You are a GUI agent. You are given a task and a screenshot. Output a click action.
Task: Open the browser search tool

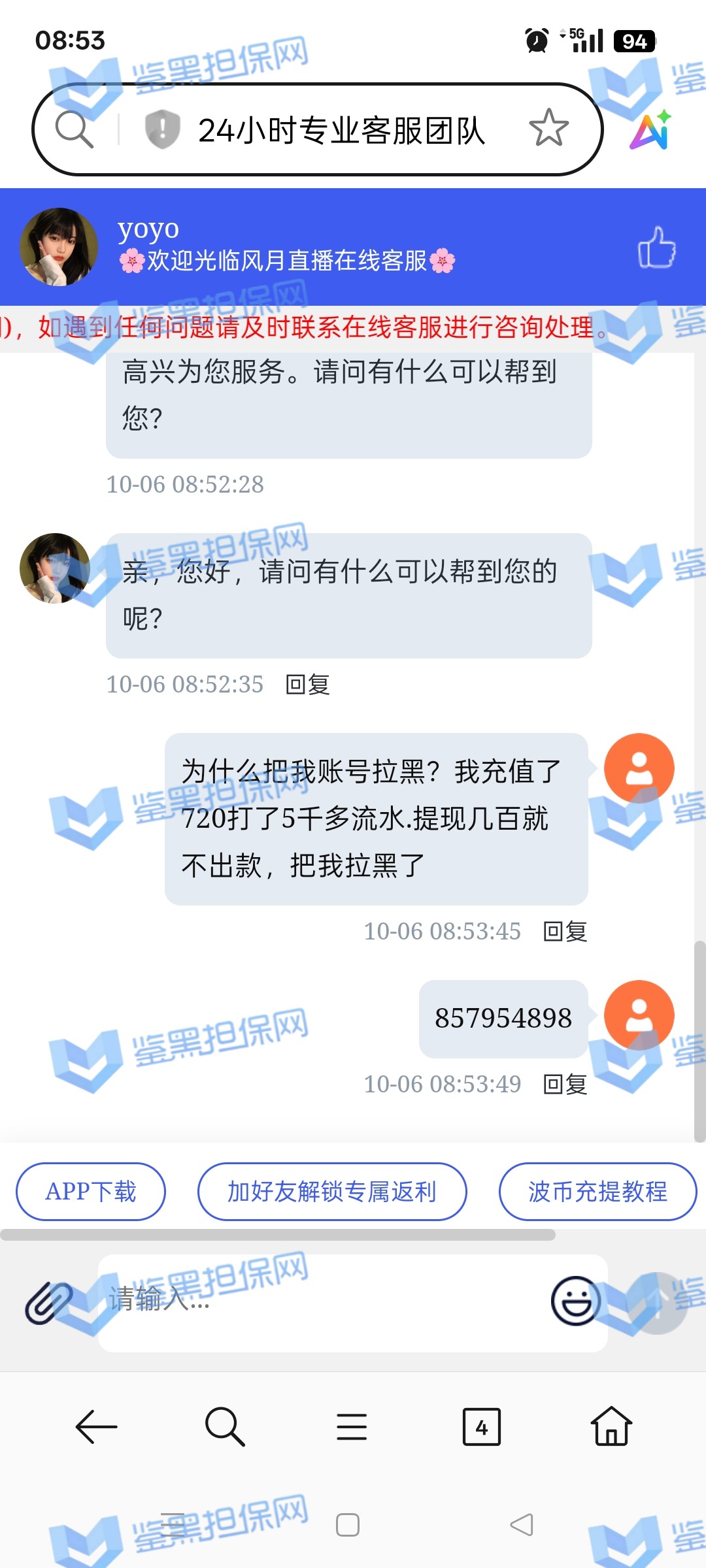[x=224, y=1426]
